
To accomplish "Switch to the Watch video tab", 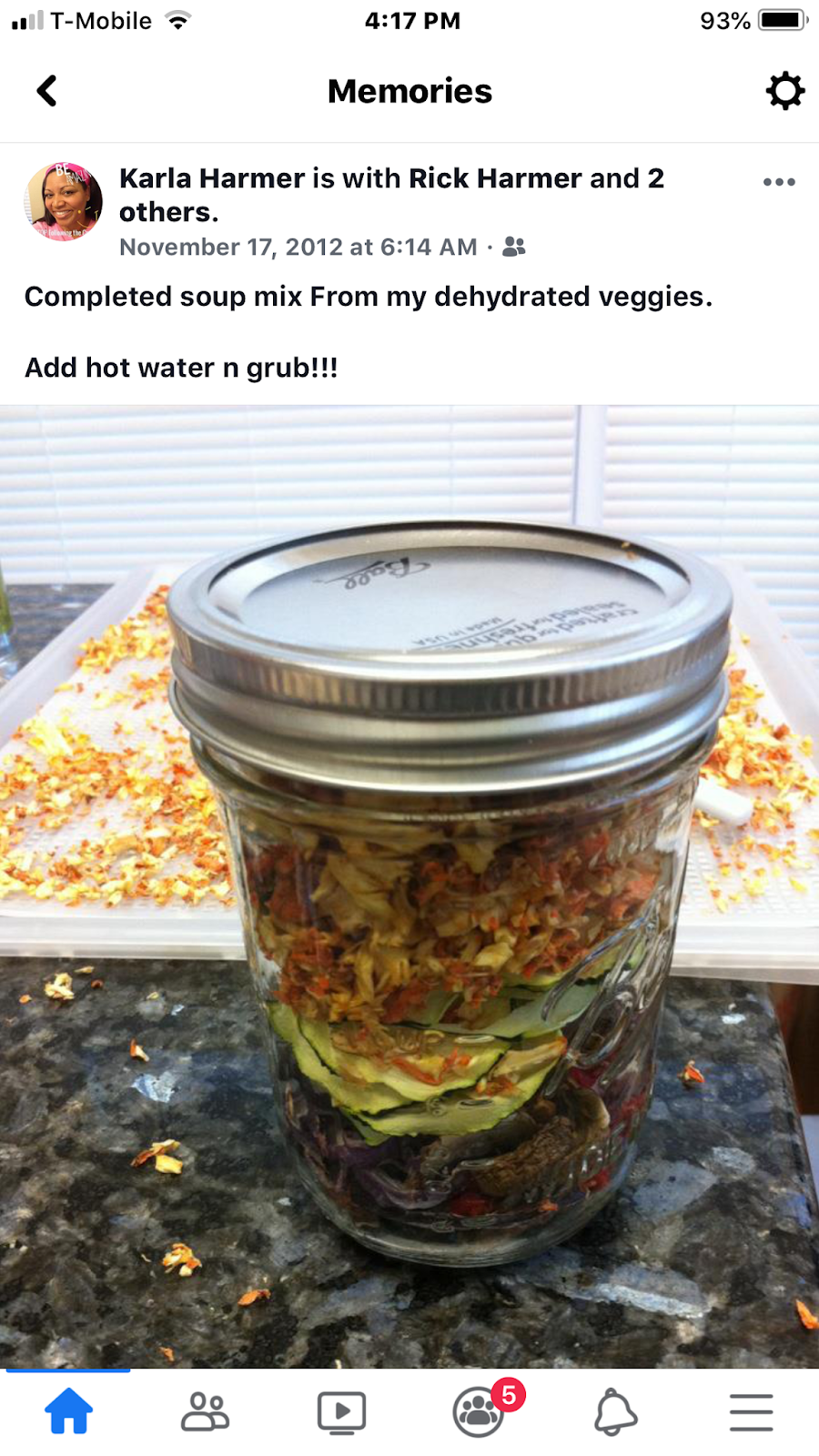I will tap(341, 1412).
